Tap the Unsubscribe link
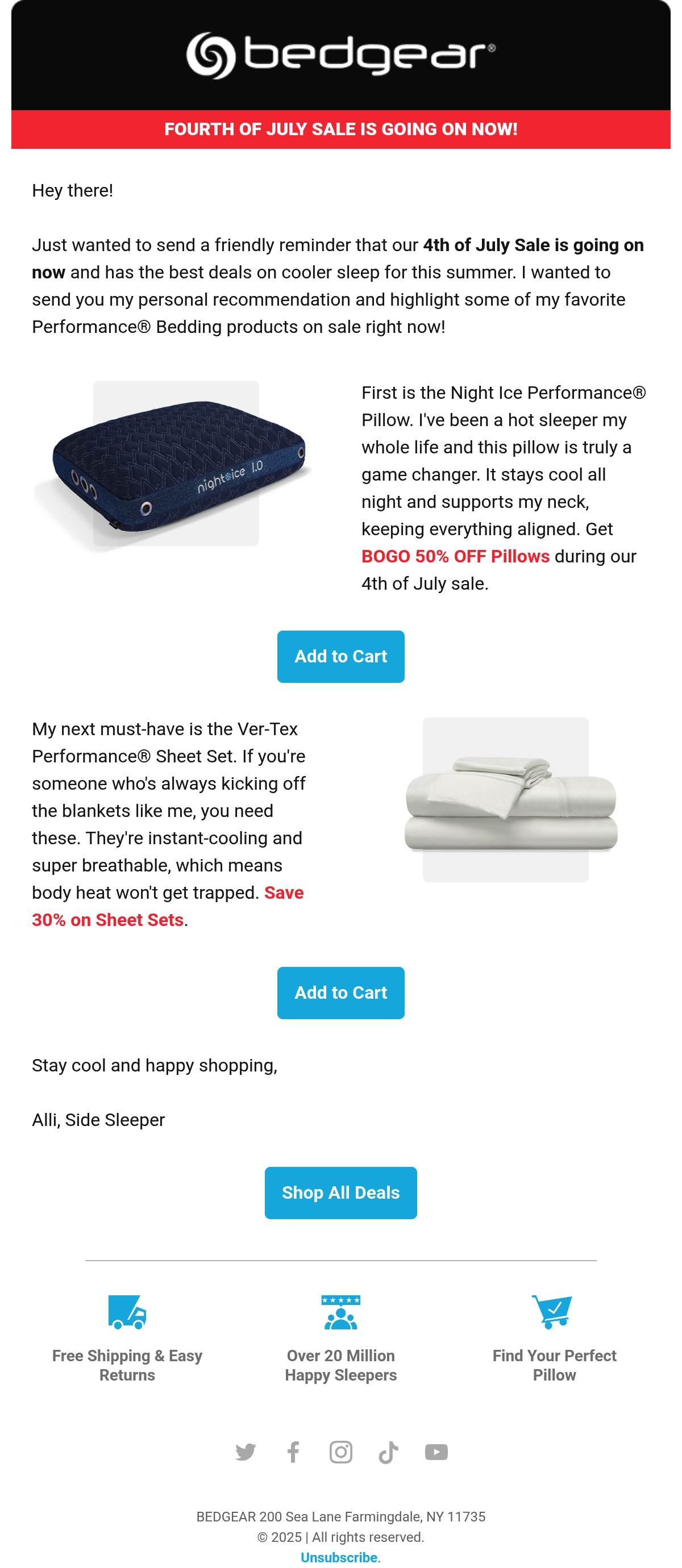Image resolution: width=682 pixels, height=1568 pixels. pyautogui.click(x=339, y=1557)
